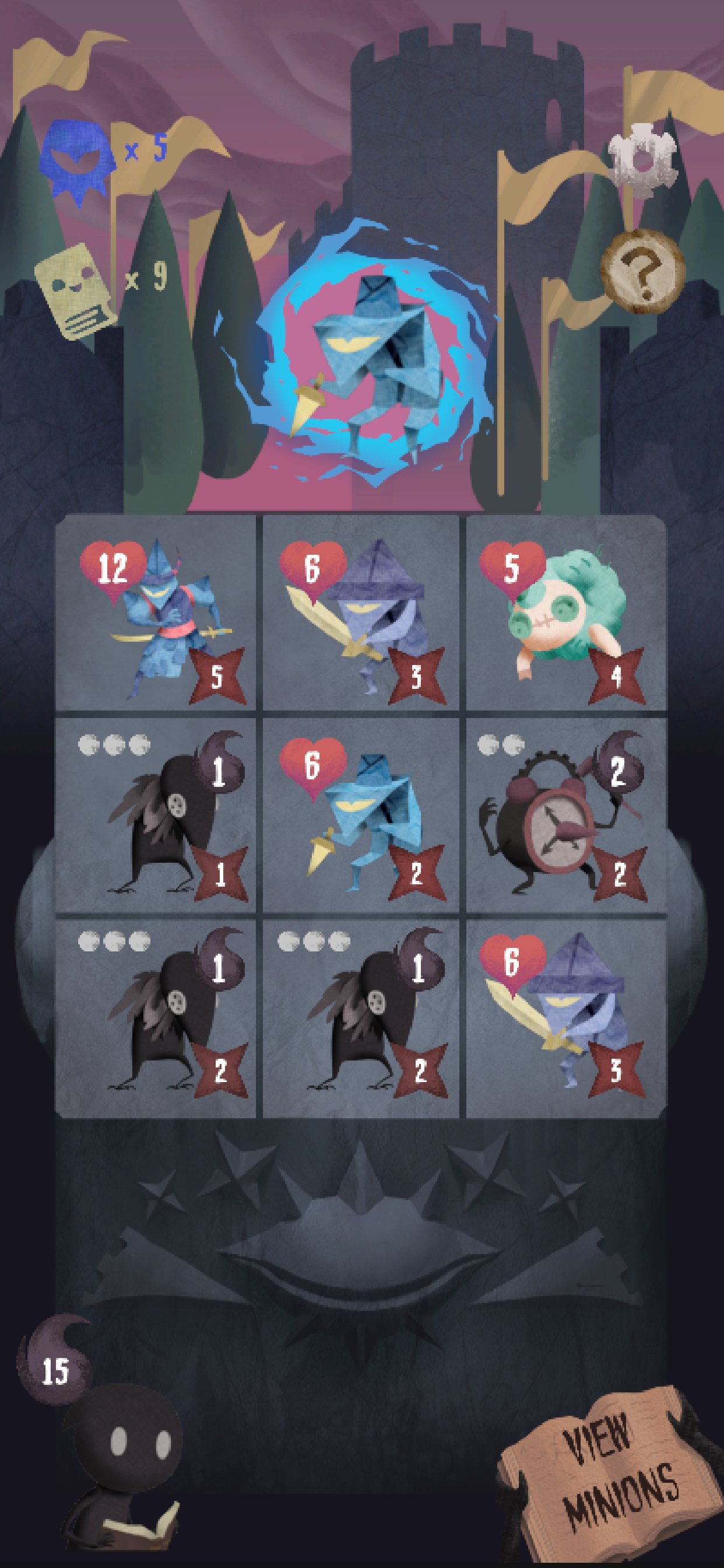Viewport: 724px width, 1568px height.
Task: Open the question mark help button
Action: [642, 271]
